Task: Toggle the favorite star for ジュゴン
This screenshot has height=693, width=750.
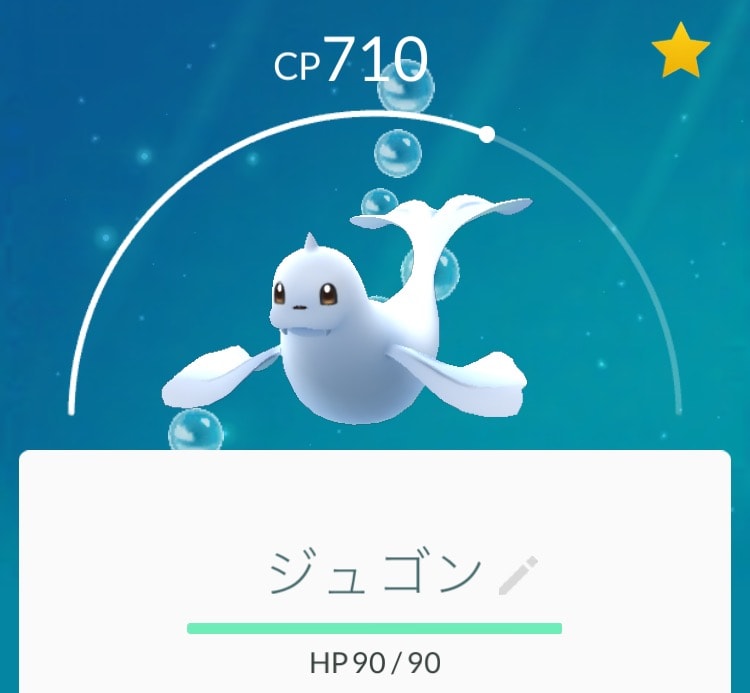Action: (x=680, y=54)
